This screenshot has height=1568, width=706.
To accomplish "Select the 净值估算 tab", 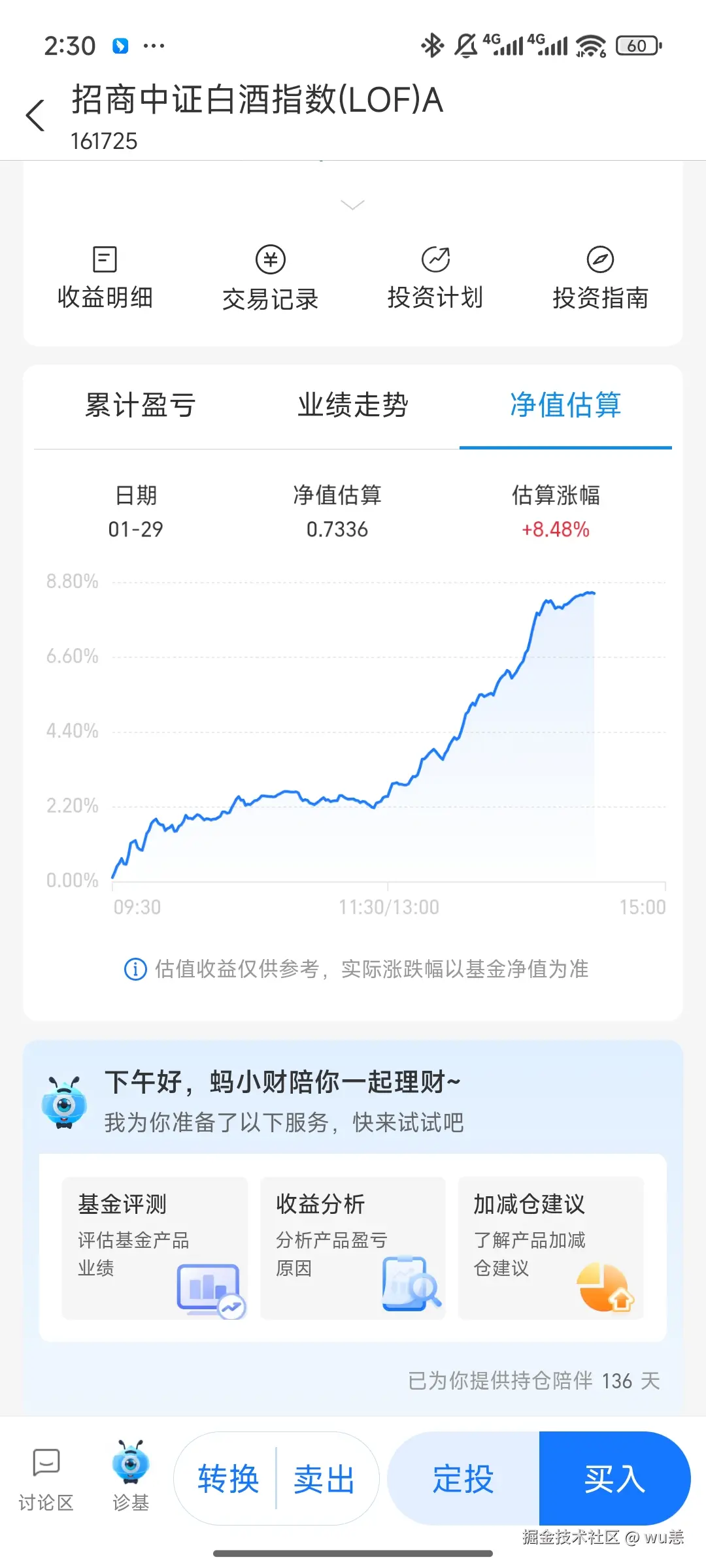I will click(x=565, y=406).
